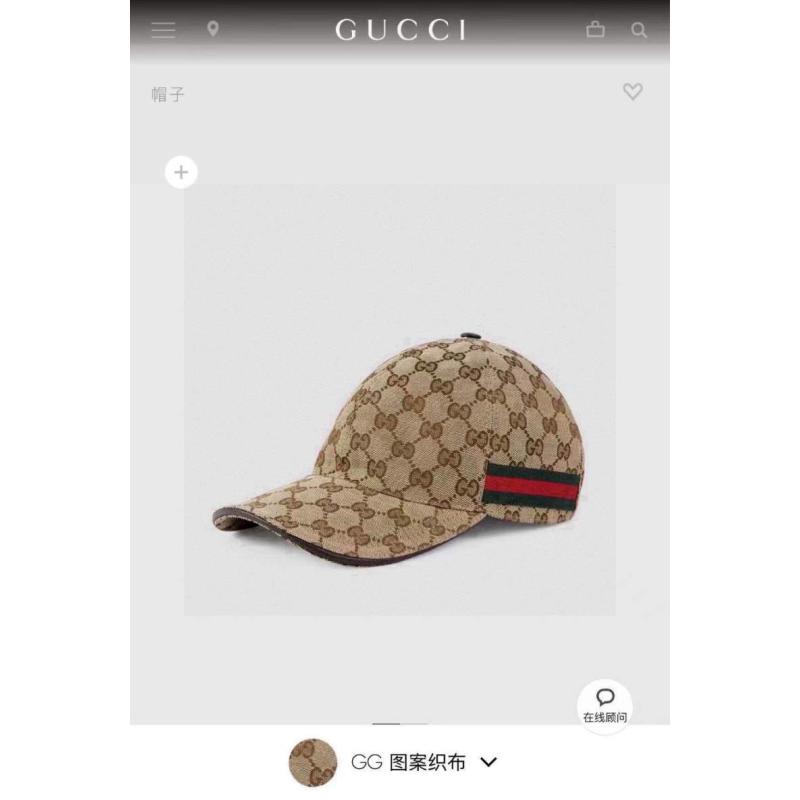Open the shopping bag
Screen dimensions: 800x800
pos(595,30)
